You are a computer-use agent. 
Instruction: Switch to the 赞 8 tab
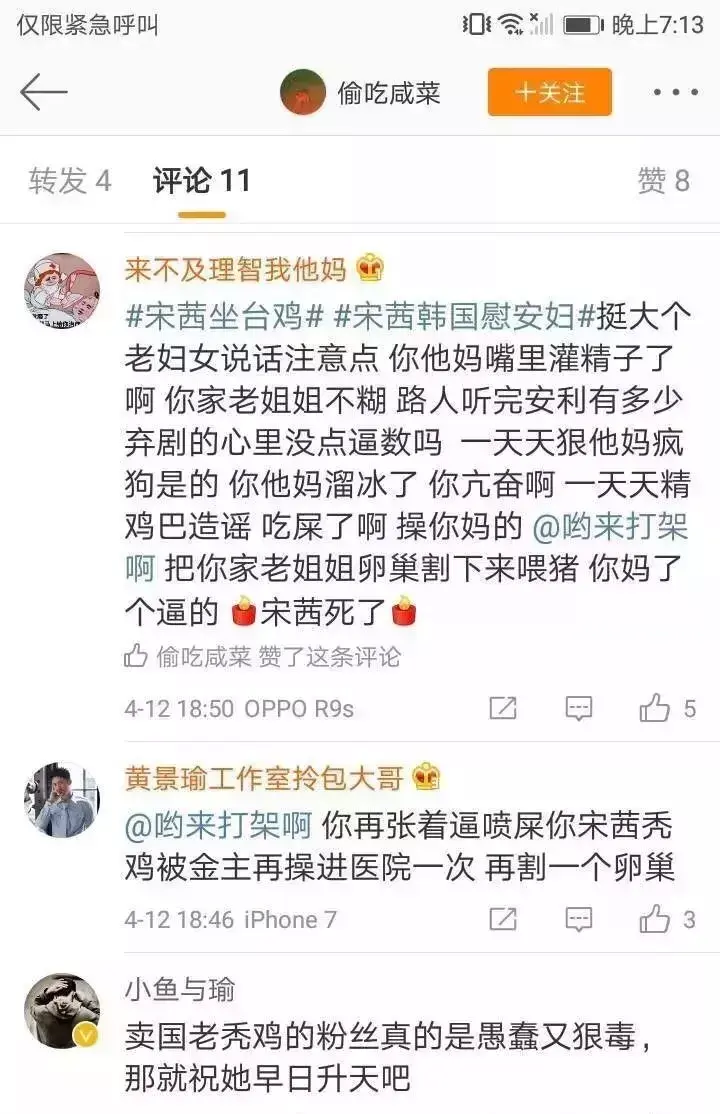(663, 181)
